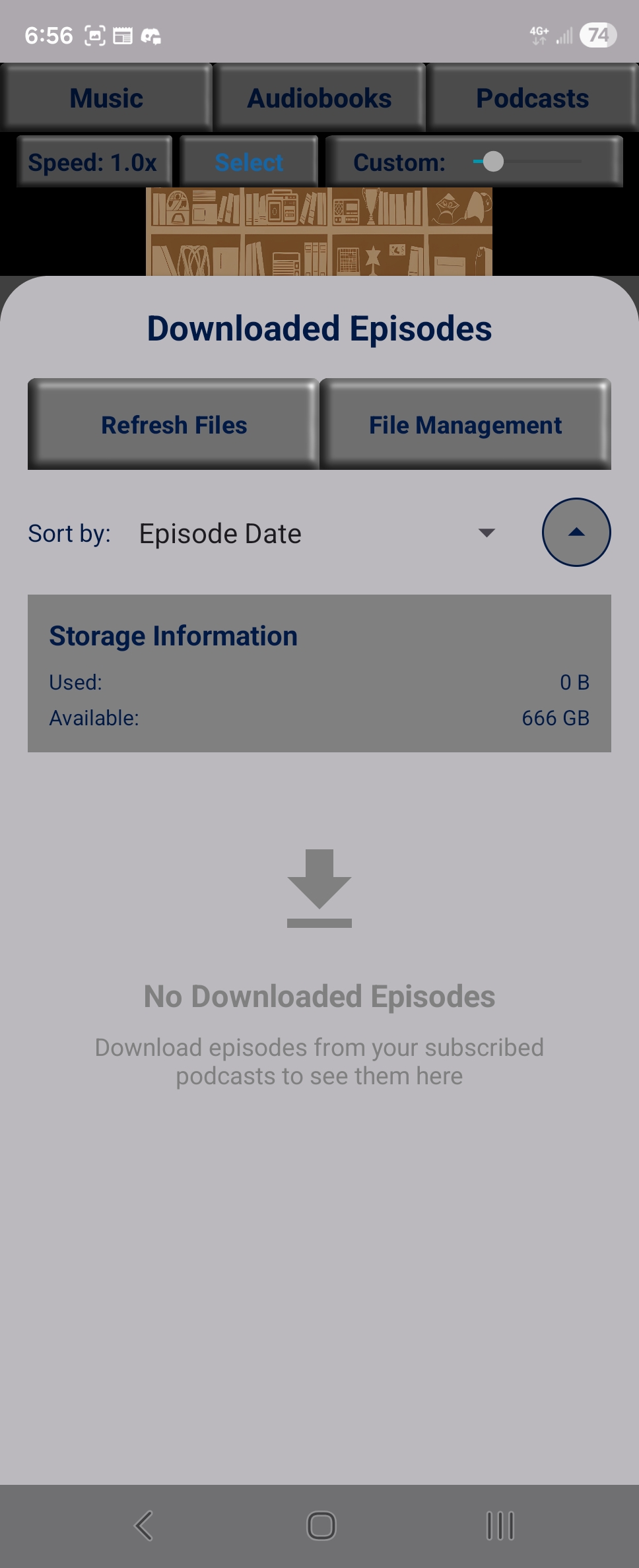The height and width of the screenshot is (1568, 639).
Task: Switch to the Podcasts tab
Action: [532, 97]
